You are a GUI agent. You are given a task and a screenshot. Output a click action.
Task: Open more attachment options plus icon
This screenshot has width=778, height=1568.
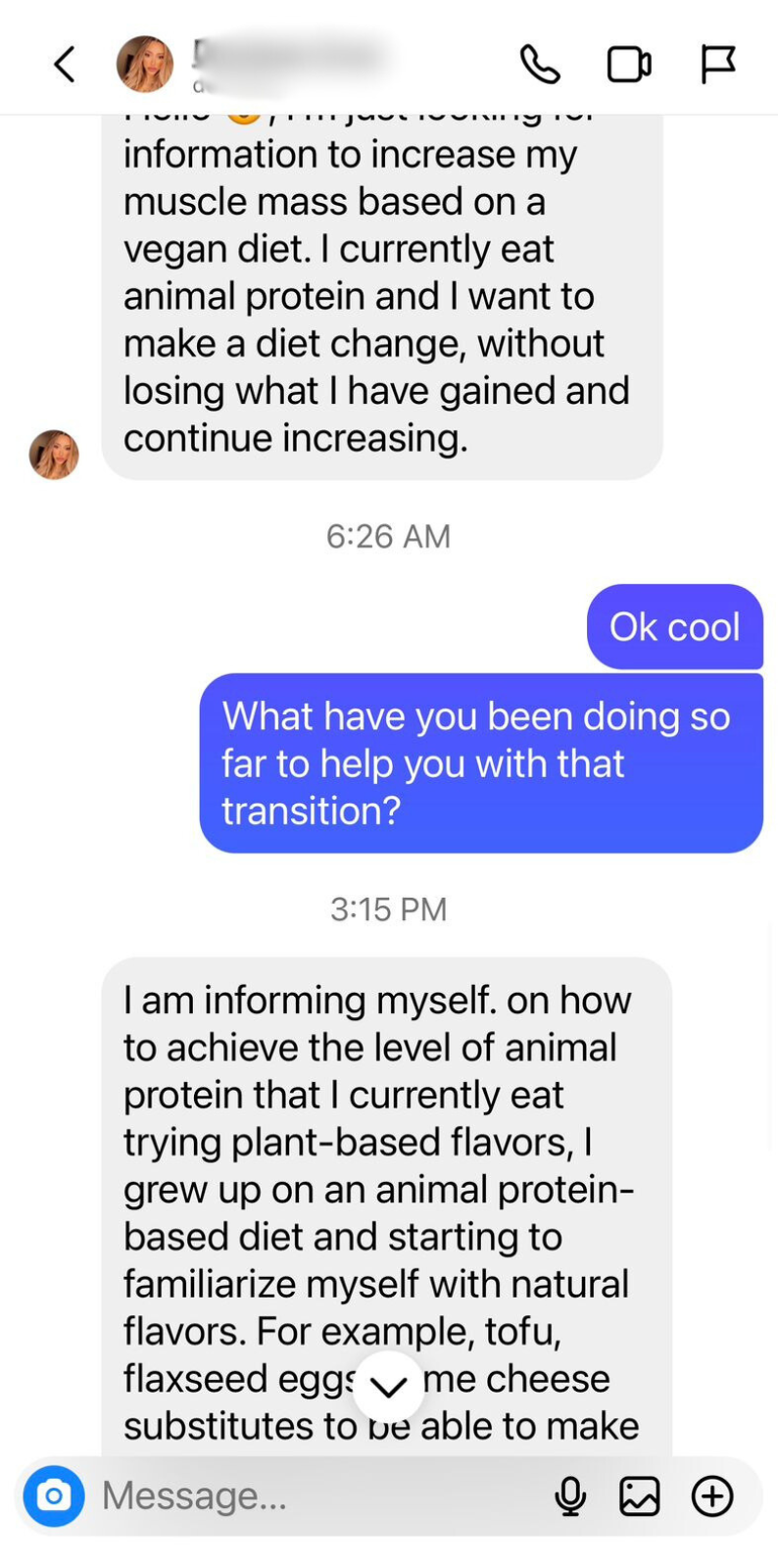click(712, 1495)
